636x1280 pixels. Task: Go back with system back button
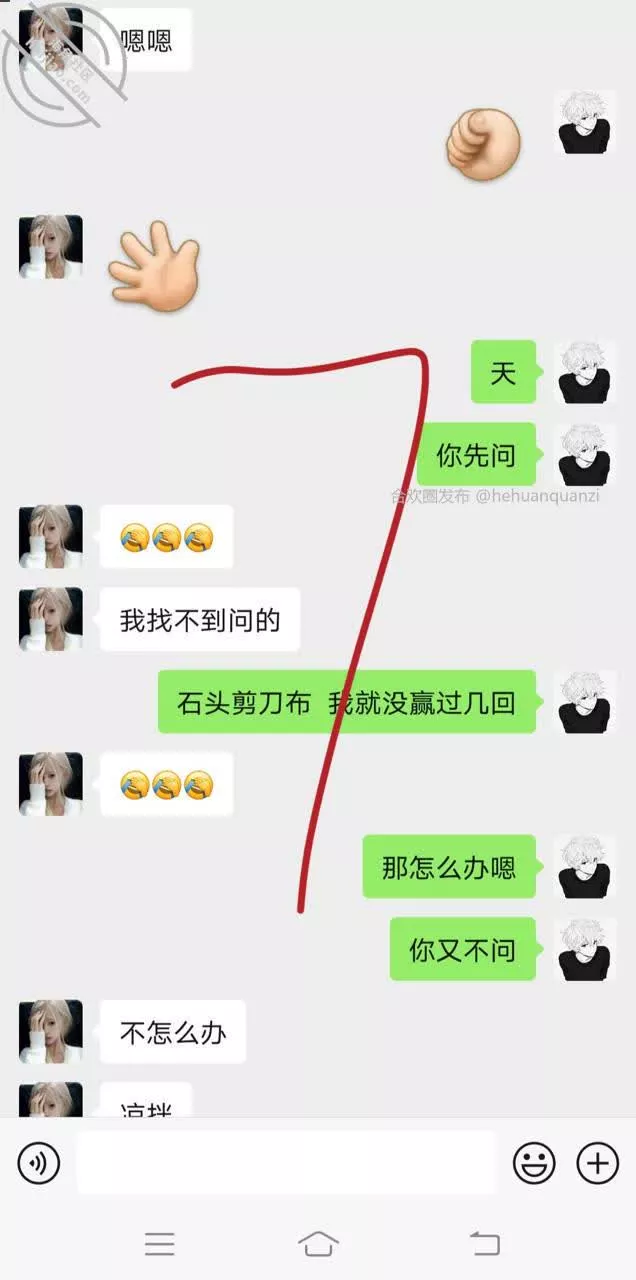(485, 1243)
